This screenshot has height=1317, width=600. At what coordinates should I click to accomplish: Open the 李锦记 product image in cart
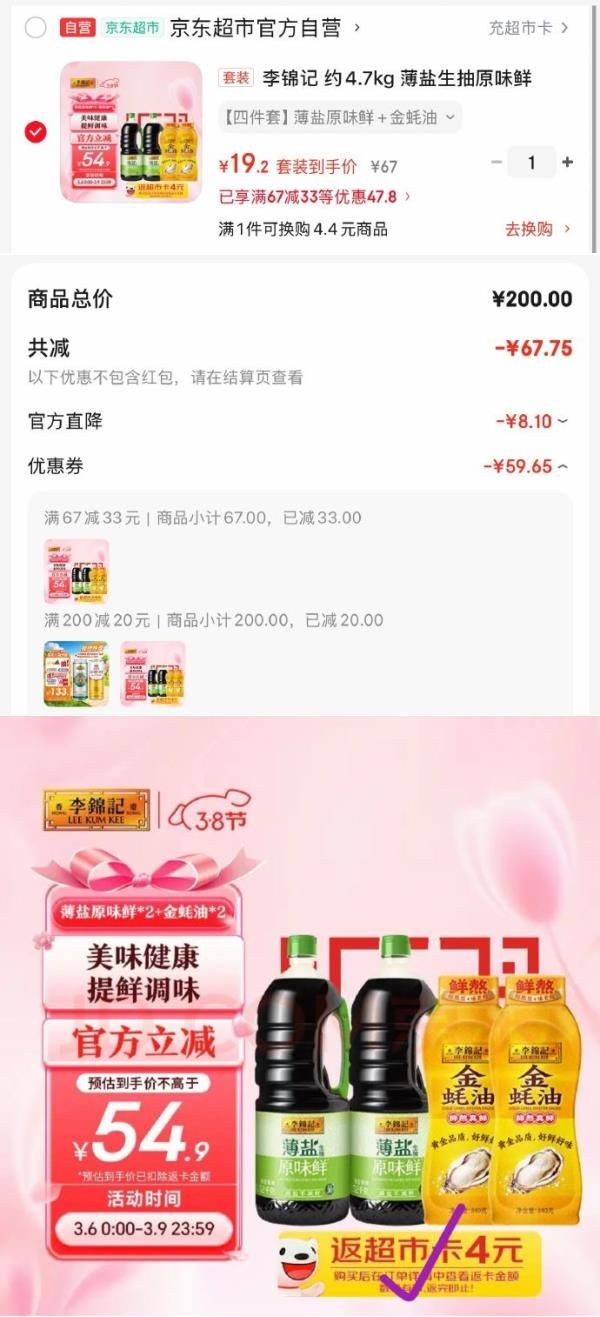pyautogui.click(x=131, y=132)
